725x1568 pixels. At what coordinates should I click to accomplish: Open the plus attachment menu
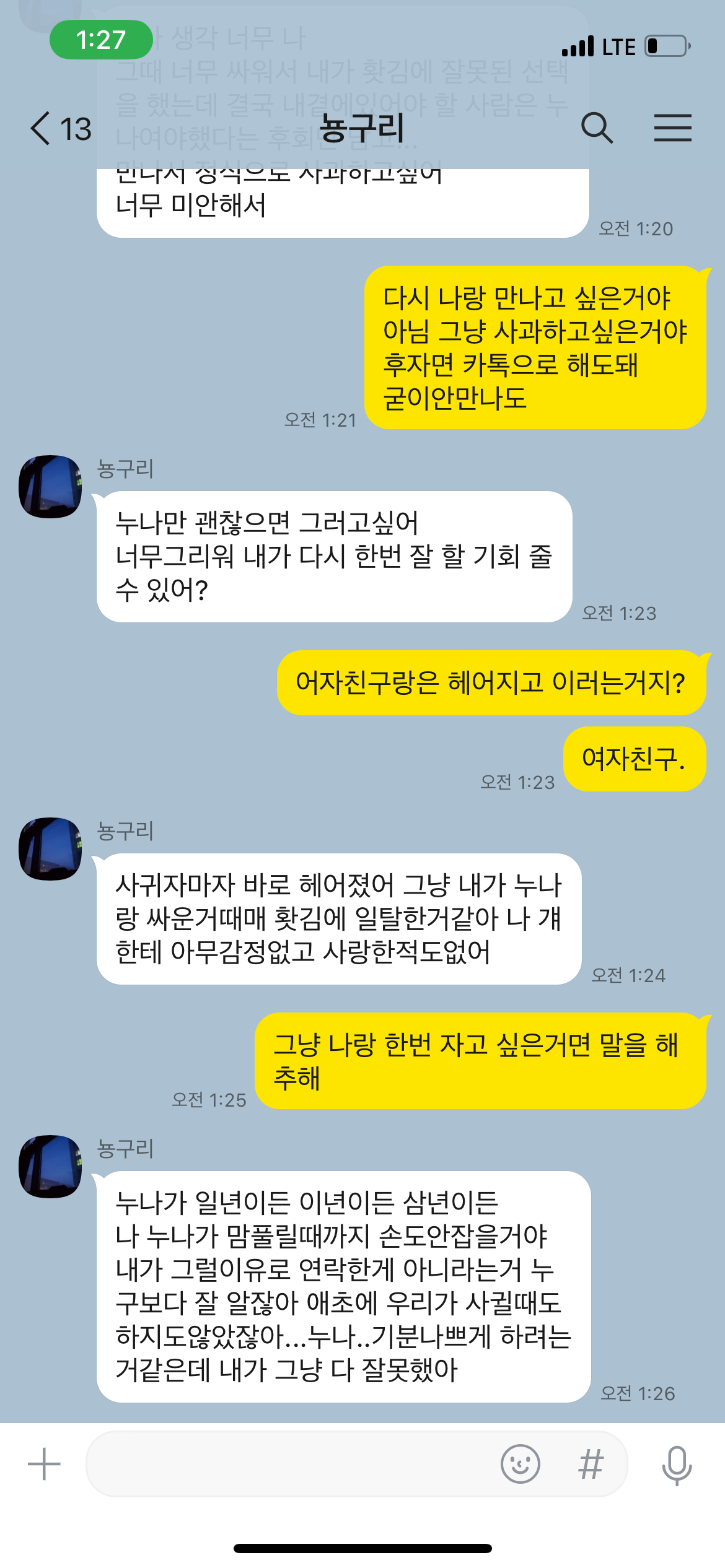coord(44,1464)
